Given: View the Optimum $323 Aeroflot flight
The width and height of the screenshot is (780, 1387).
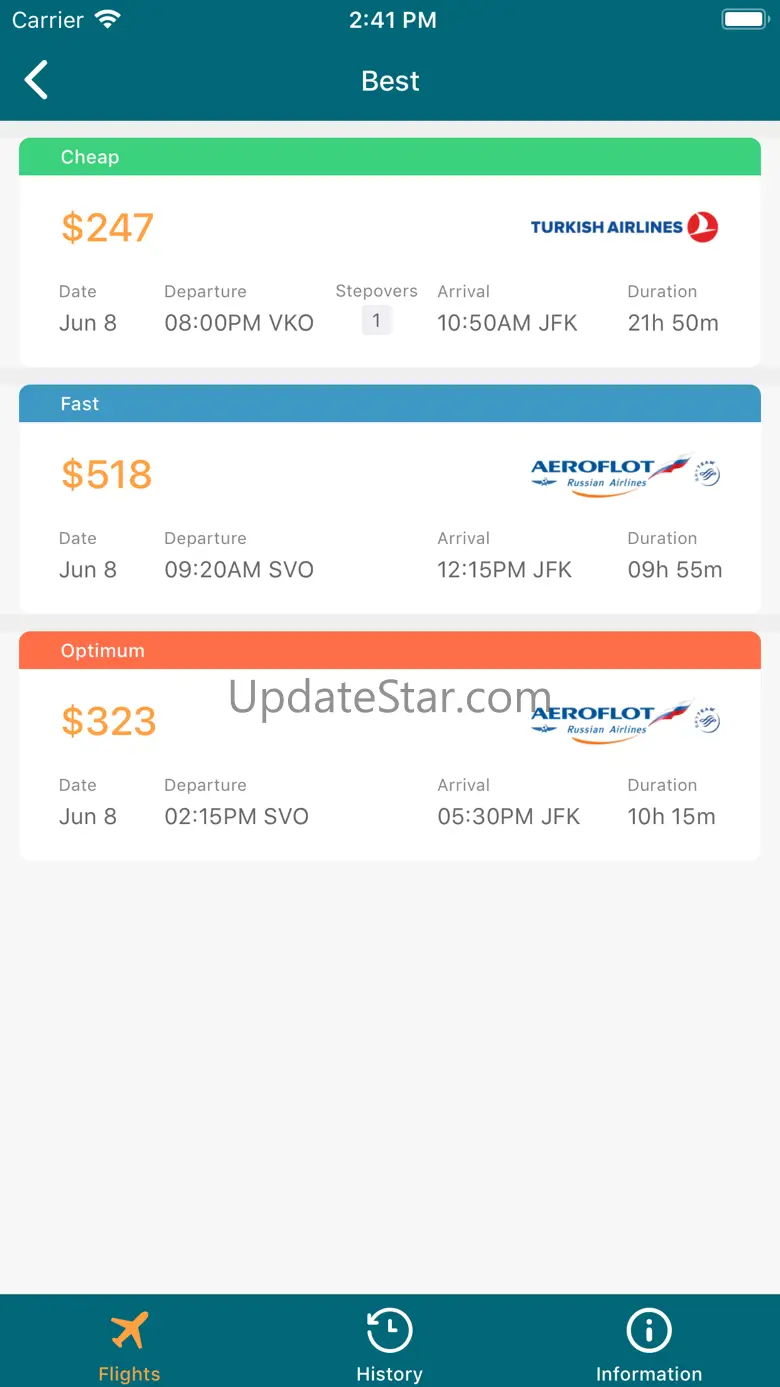Looking at the screenshot, I should pos(389,763).
